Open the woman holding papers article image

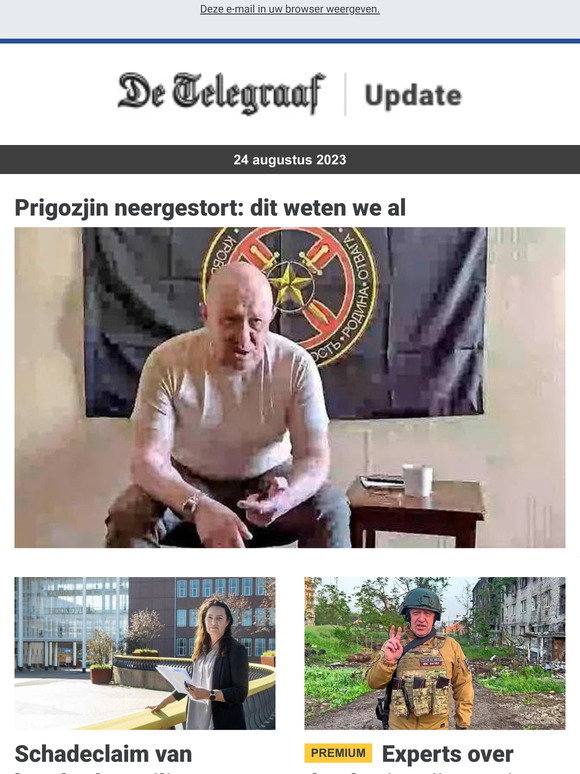tap(145, 654)
